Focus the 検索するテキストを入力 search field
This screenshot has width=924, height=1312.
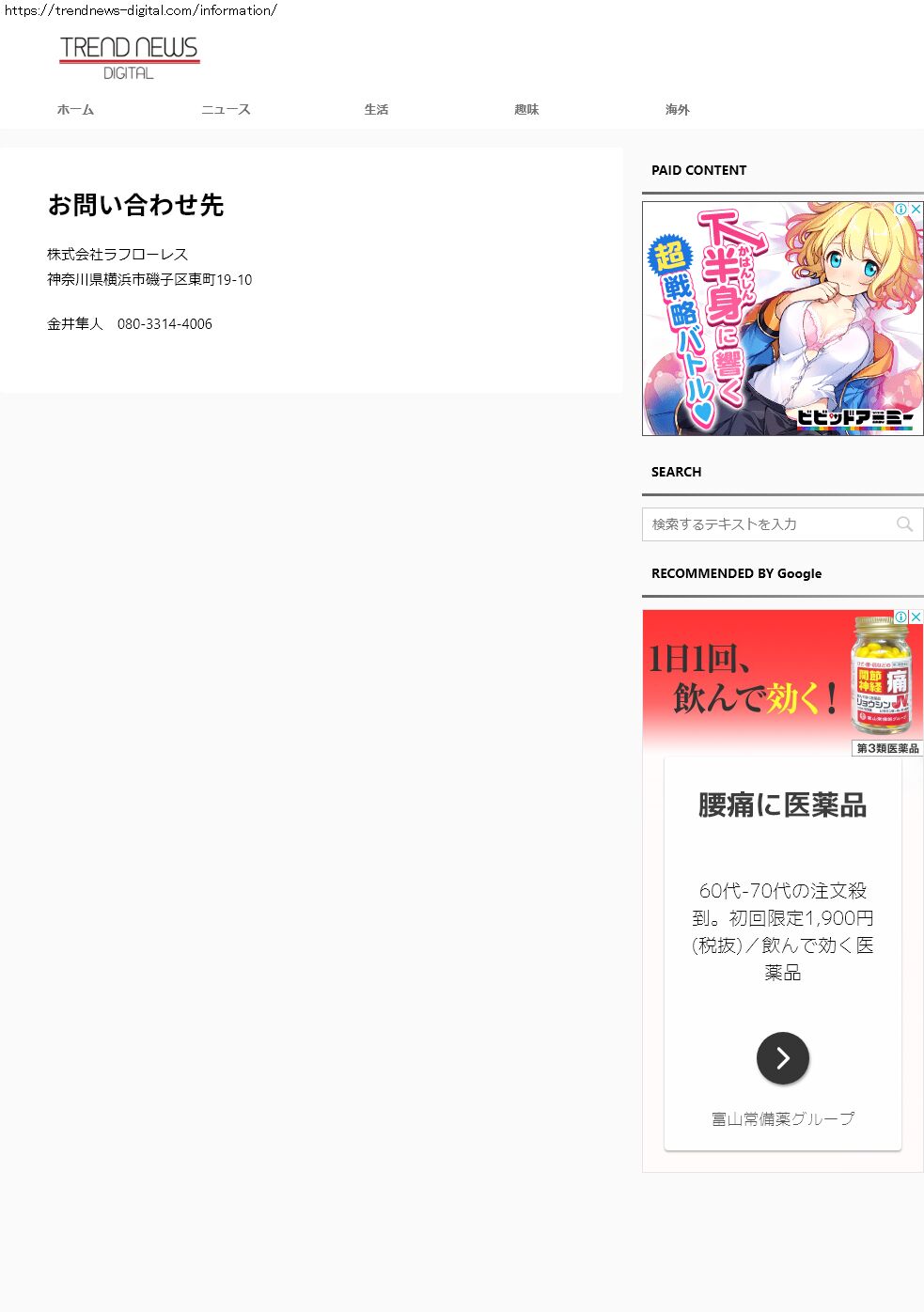[x=766, y=524]
